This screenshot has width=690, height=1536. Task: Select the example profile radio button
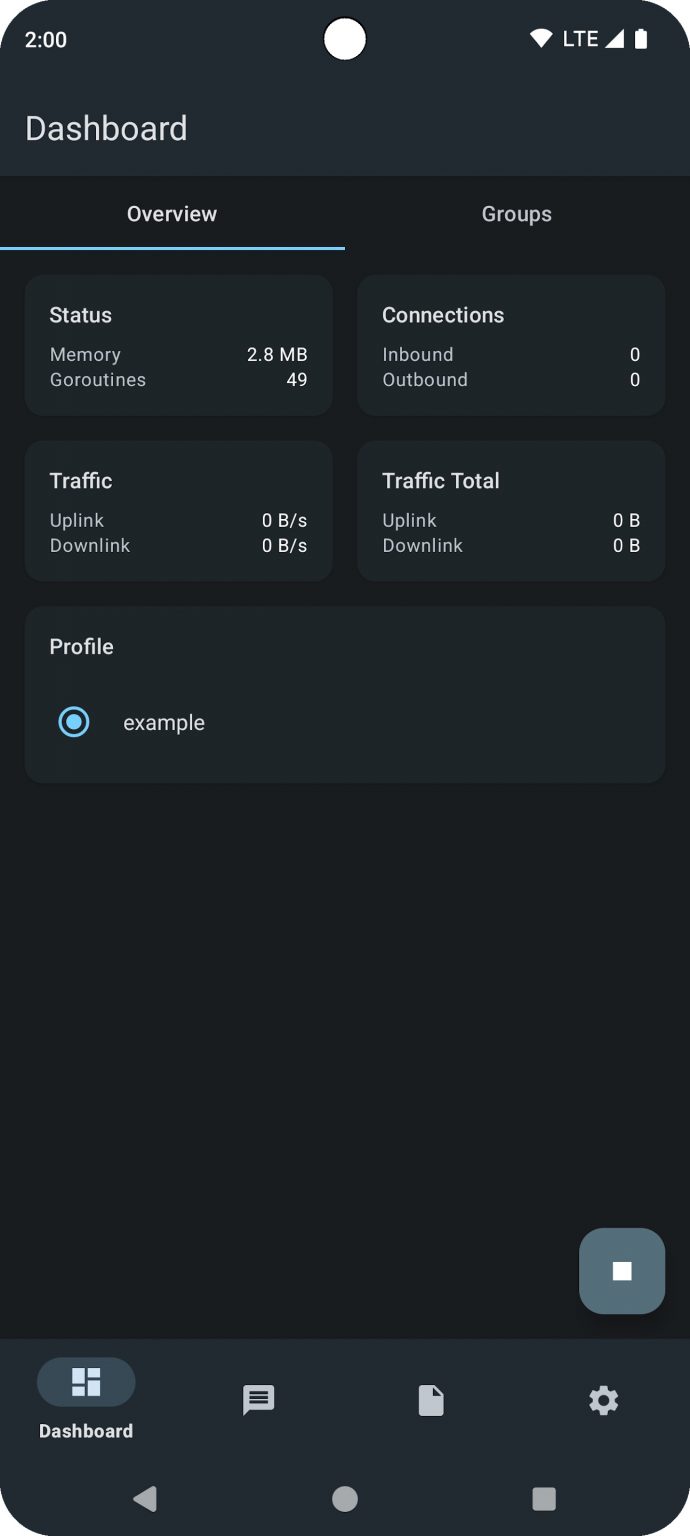coord(74,722)
